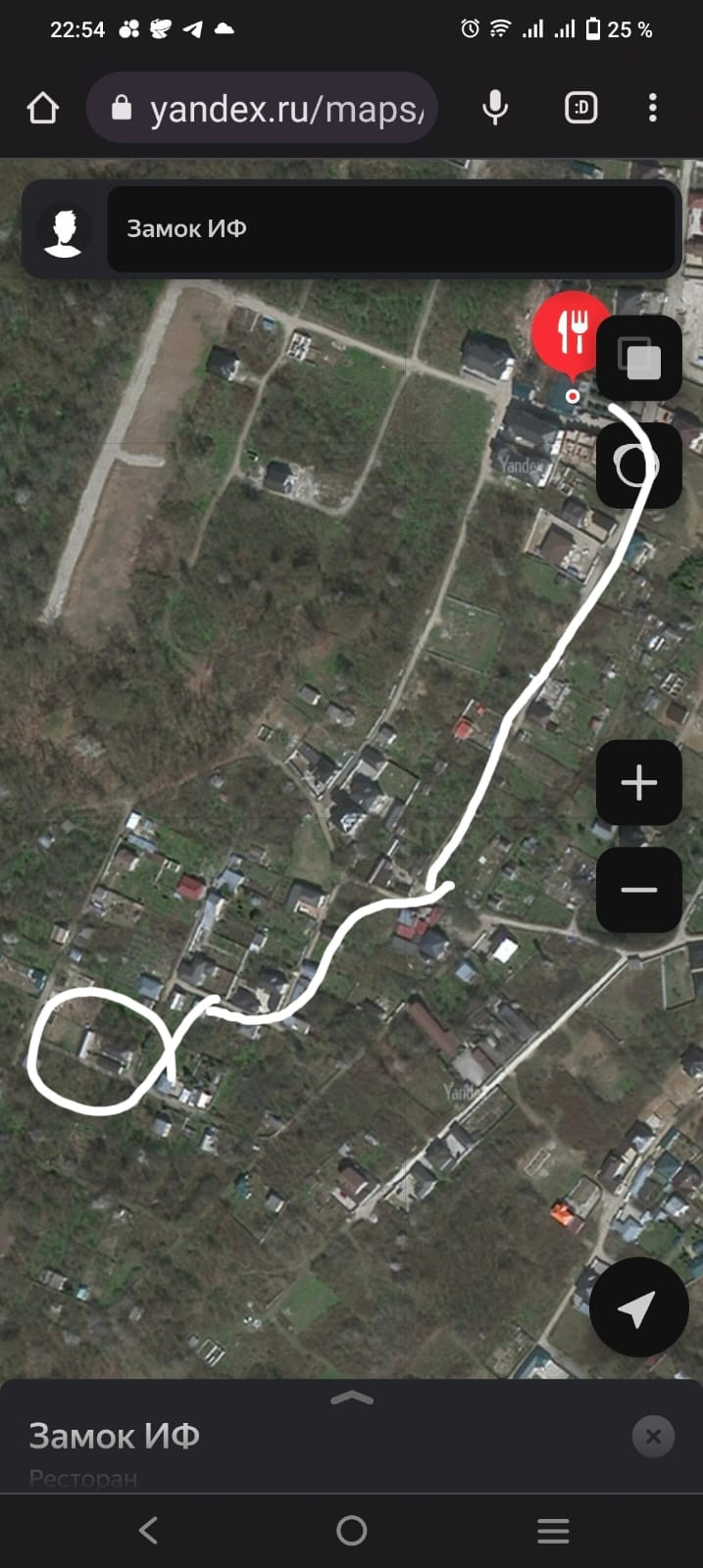Close the Замок ИФ place card
703x1568 pixels.
653,1437
